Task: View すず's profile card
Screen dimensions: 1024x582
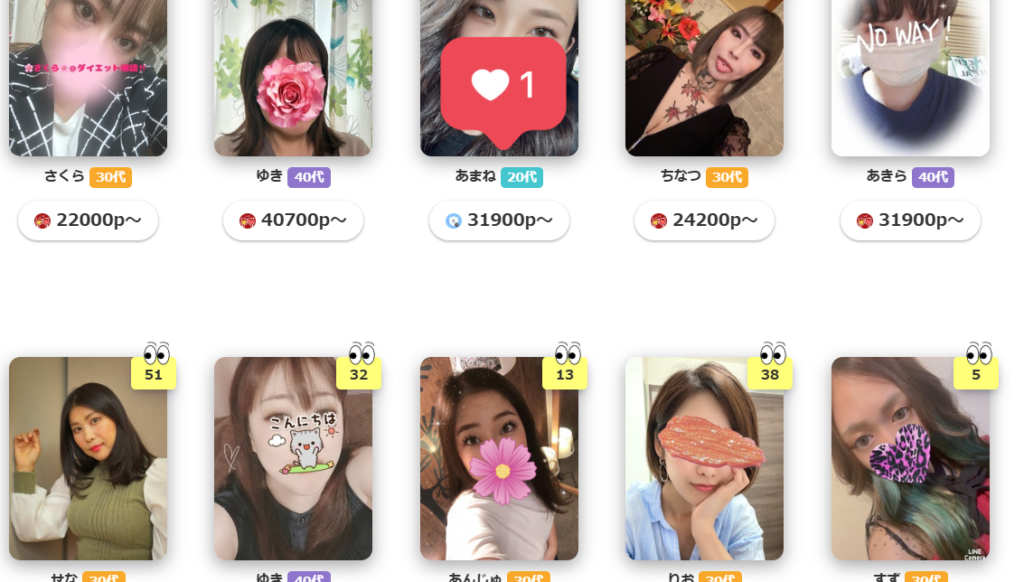Action: [x=910, y=458]
